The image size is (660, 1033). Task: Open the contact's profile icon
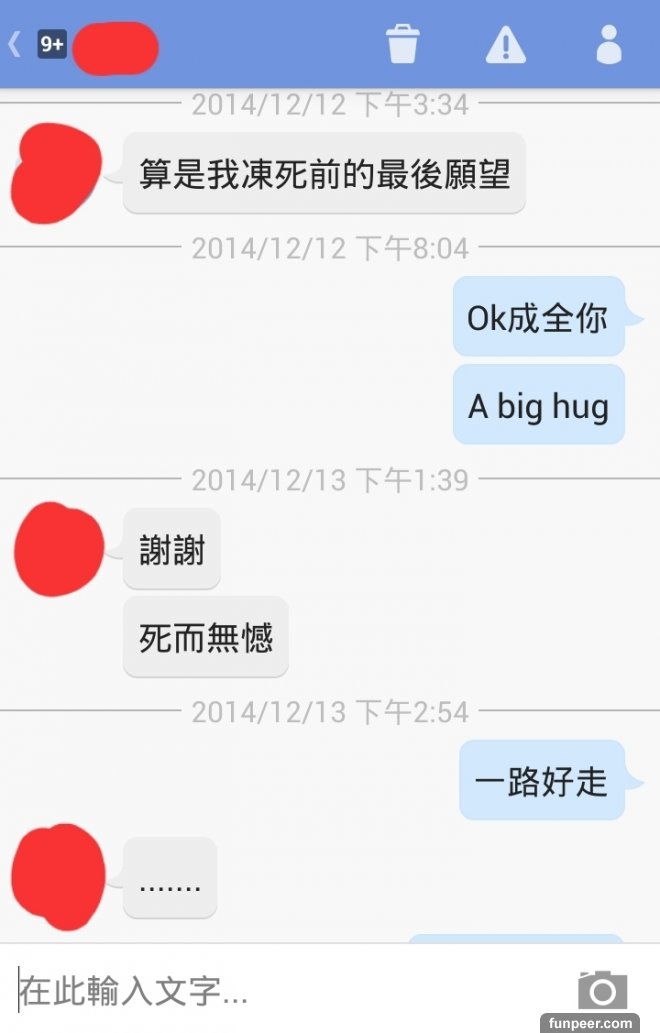click(x=608, y=44)
